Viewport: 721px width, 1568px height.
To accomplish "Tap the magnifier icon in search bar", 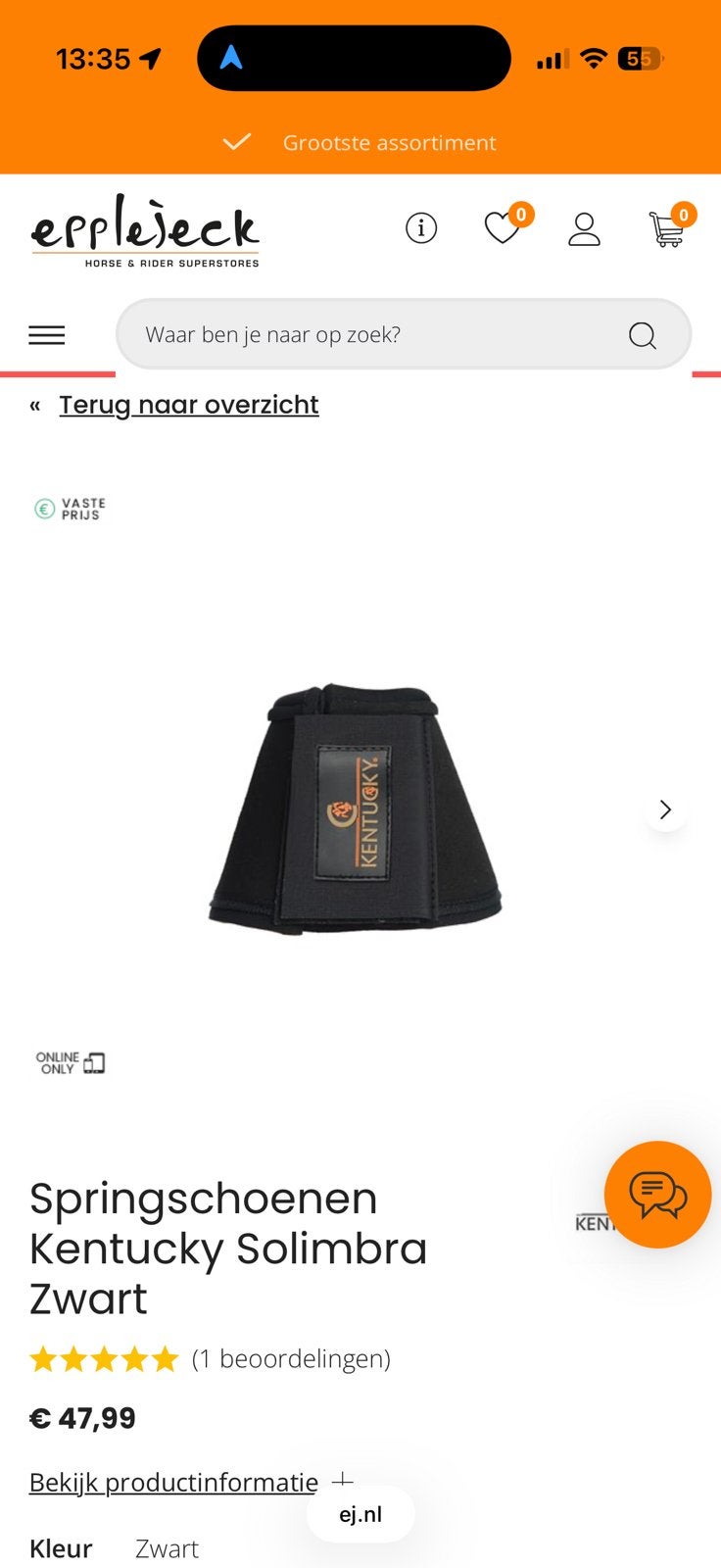I will (642, 335).
